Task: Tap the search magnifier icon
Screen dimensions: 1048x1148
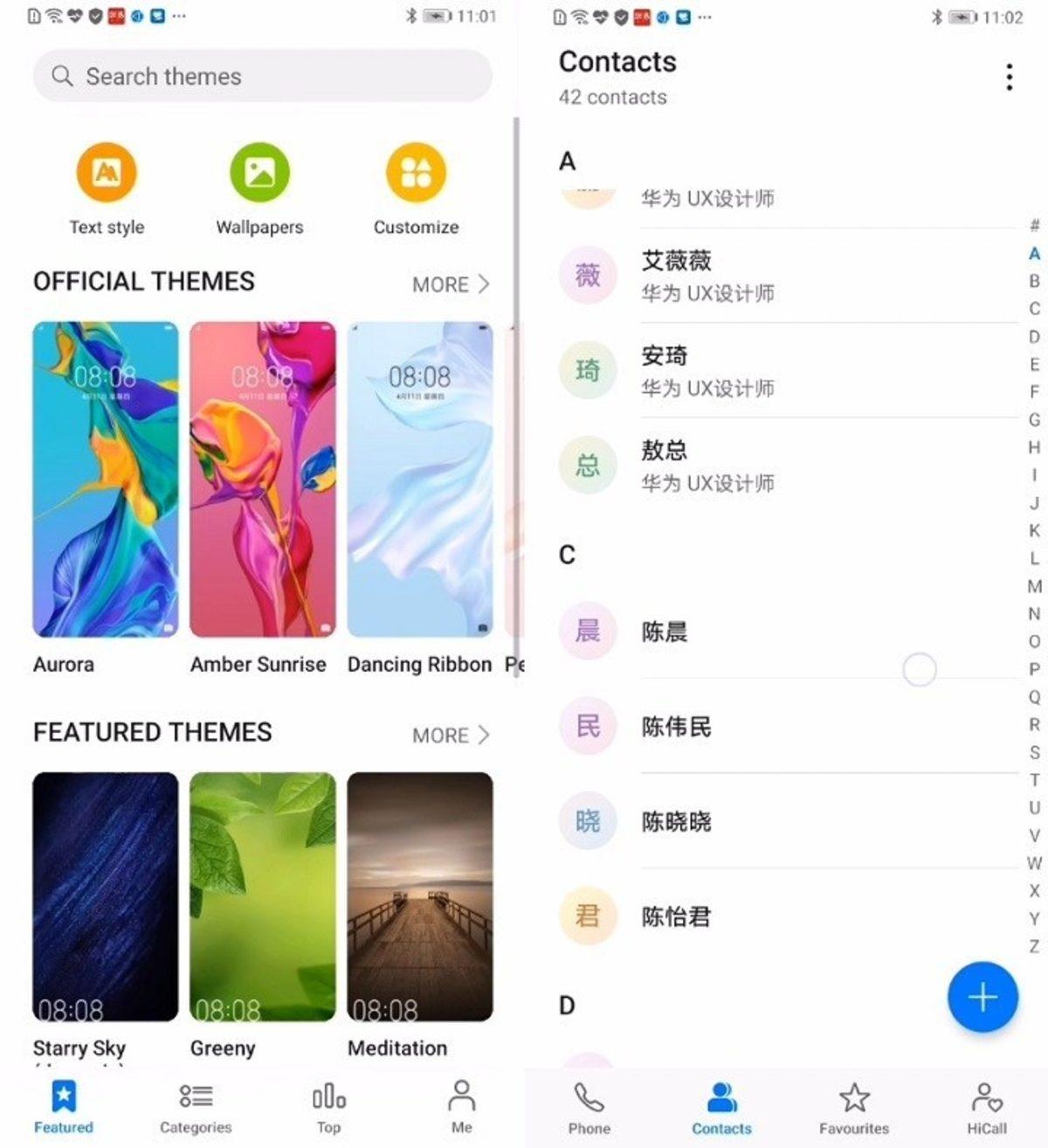Action: pyautogui.click(x=61, y=77)
